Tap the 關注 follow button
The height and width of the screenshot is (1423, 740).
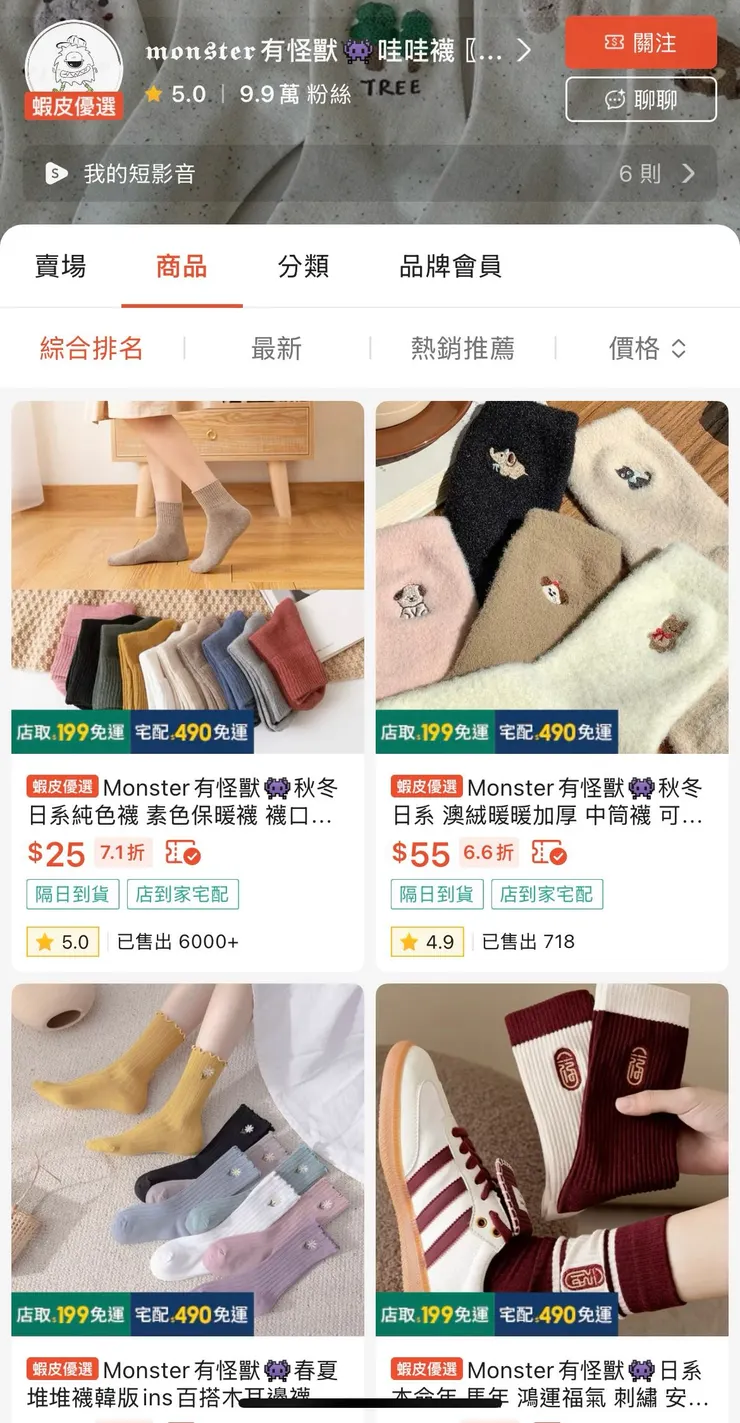tap(641, 44)
